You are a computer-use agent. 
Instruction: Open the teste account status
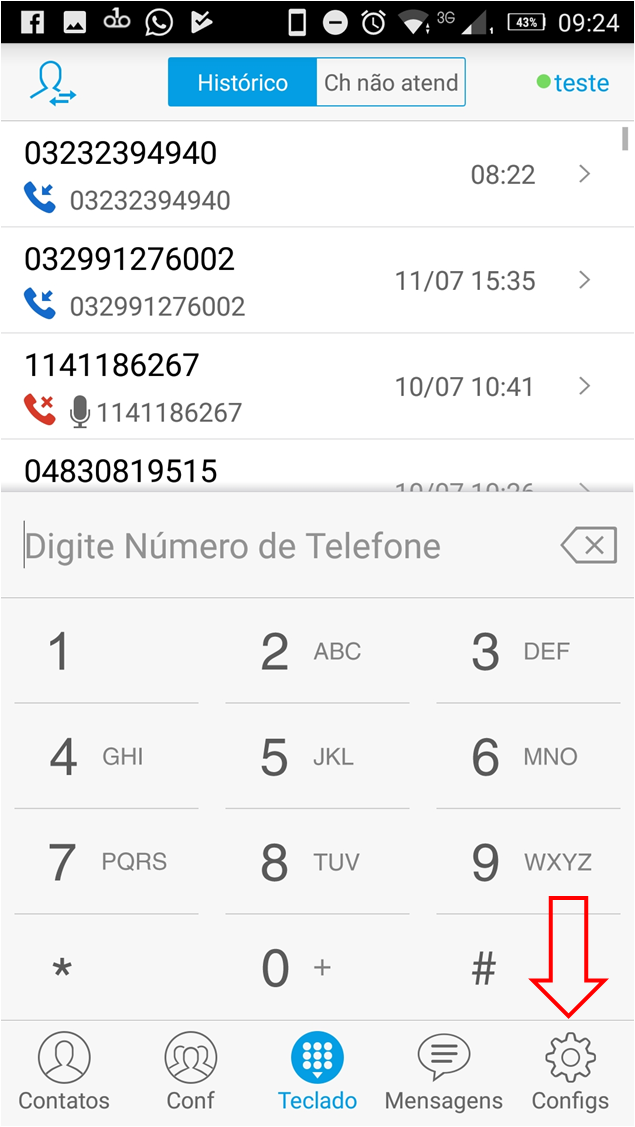[x=573, y=83]
